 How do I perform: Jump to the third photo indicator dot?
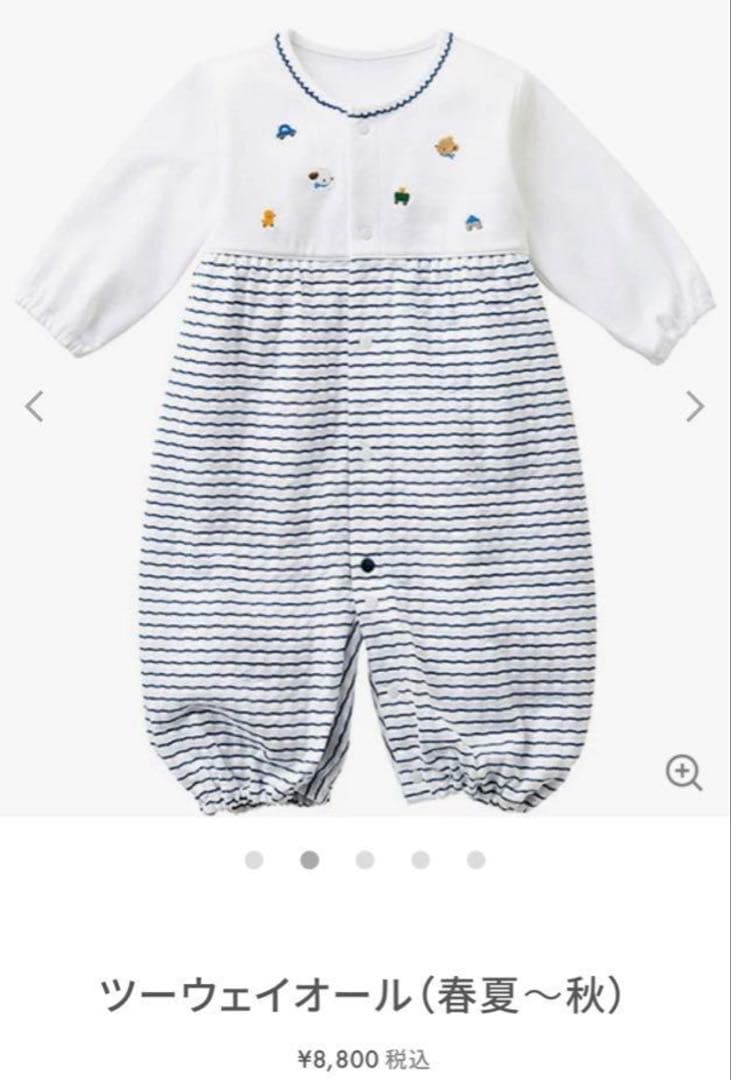pos(365,860)
